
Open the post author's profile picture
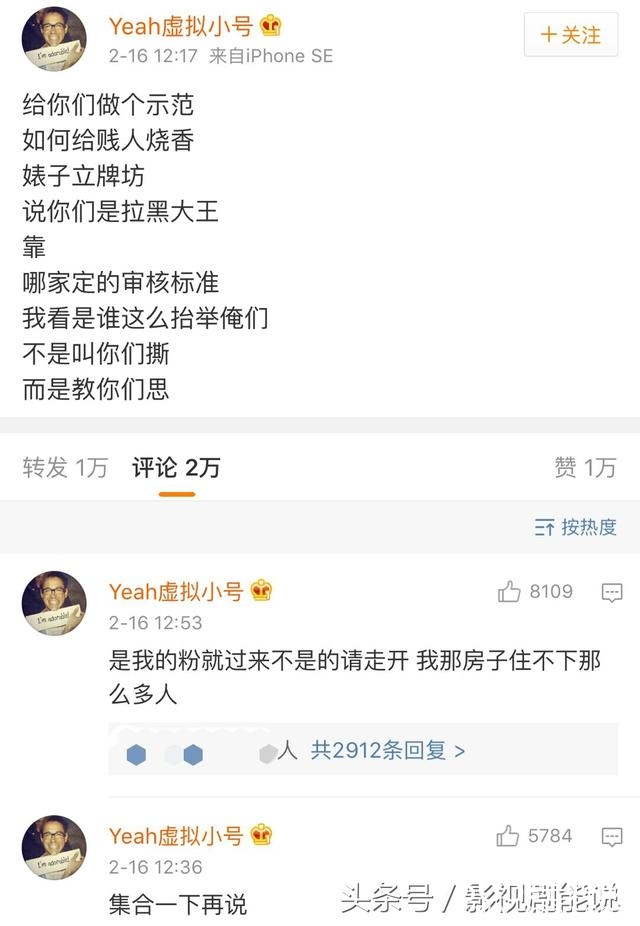click(x=54, y=38)
